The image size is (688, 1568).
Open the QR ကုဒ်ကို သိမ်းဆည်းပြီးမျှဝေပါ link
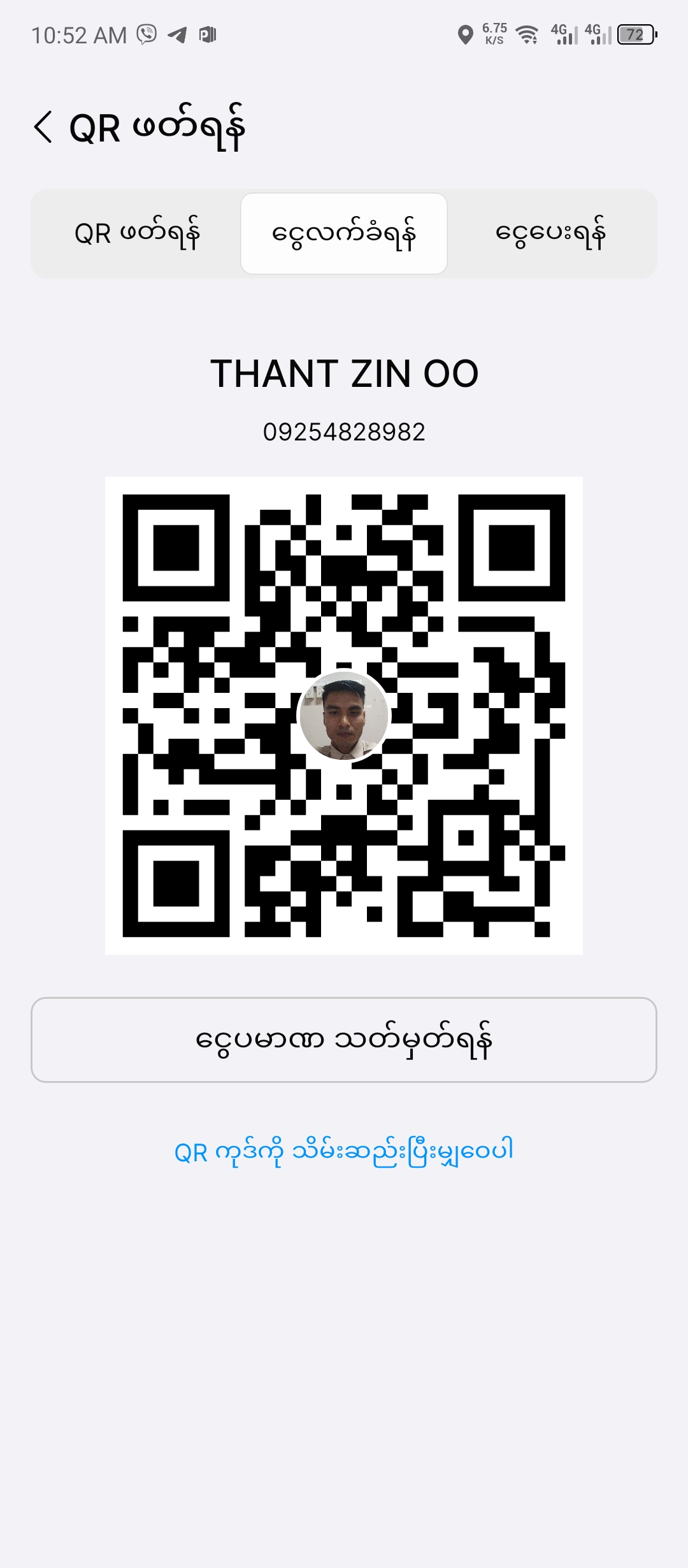coord(344,1152)
